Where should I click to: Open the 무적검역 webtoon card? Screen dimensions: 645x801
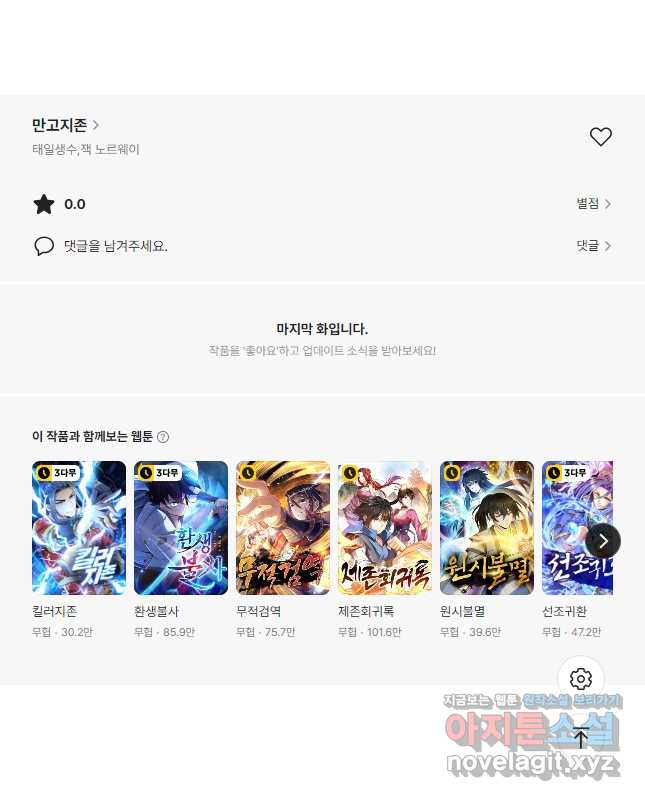point(283,528)
